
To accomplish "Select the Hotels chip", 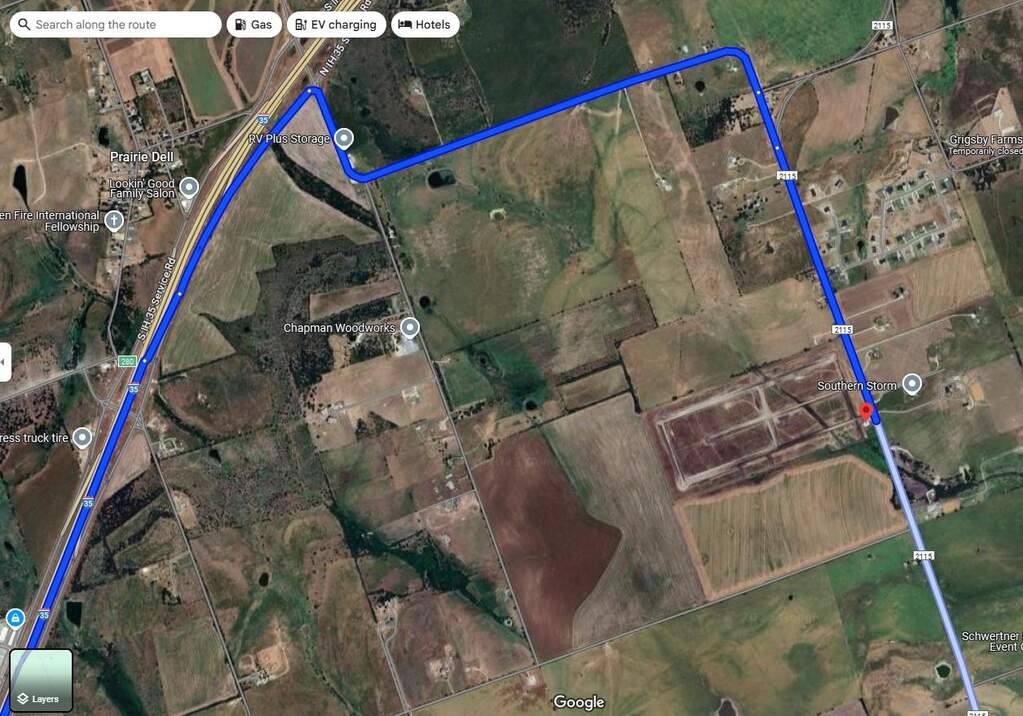I will [425, 24].
